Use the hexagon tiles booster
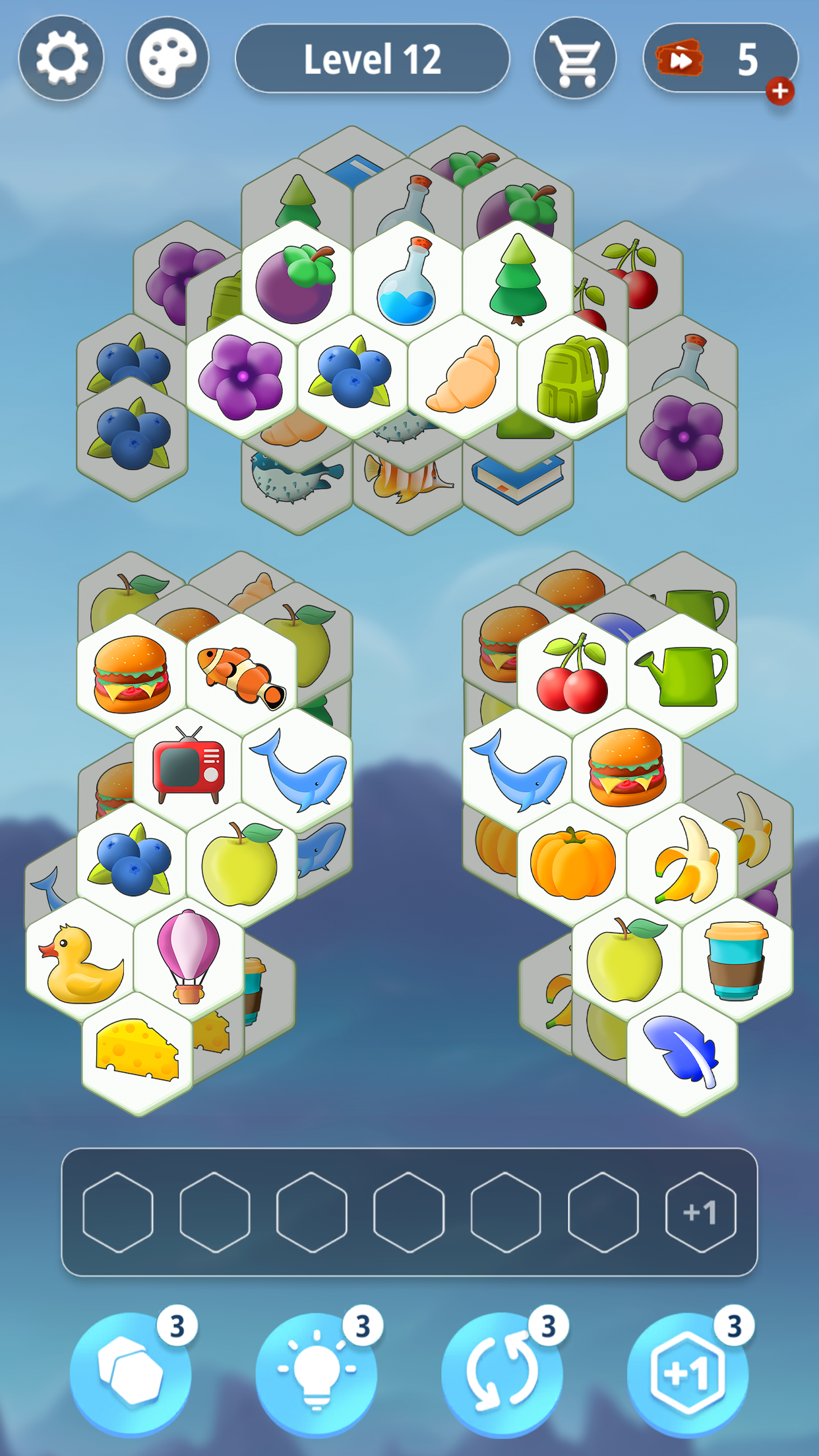This screenshot has width=819, height=1456. [x=131, y=1373]
